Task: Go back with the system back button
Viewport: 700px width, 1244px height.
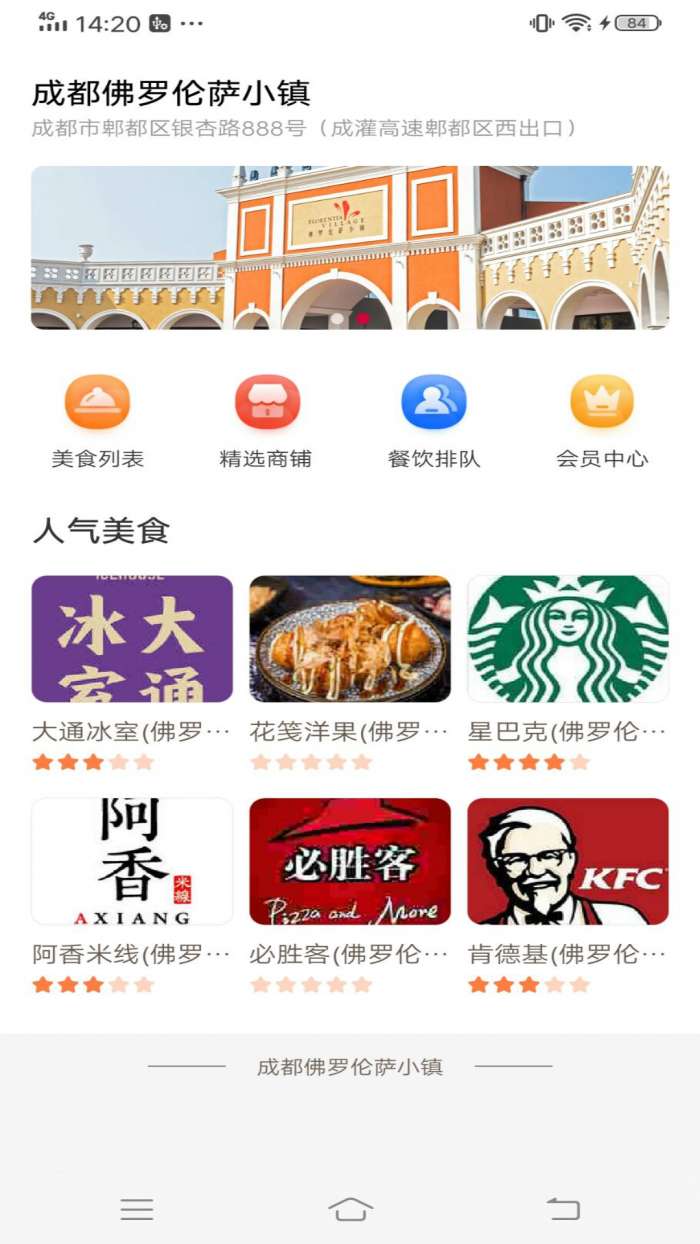Action: point(563,1209)
